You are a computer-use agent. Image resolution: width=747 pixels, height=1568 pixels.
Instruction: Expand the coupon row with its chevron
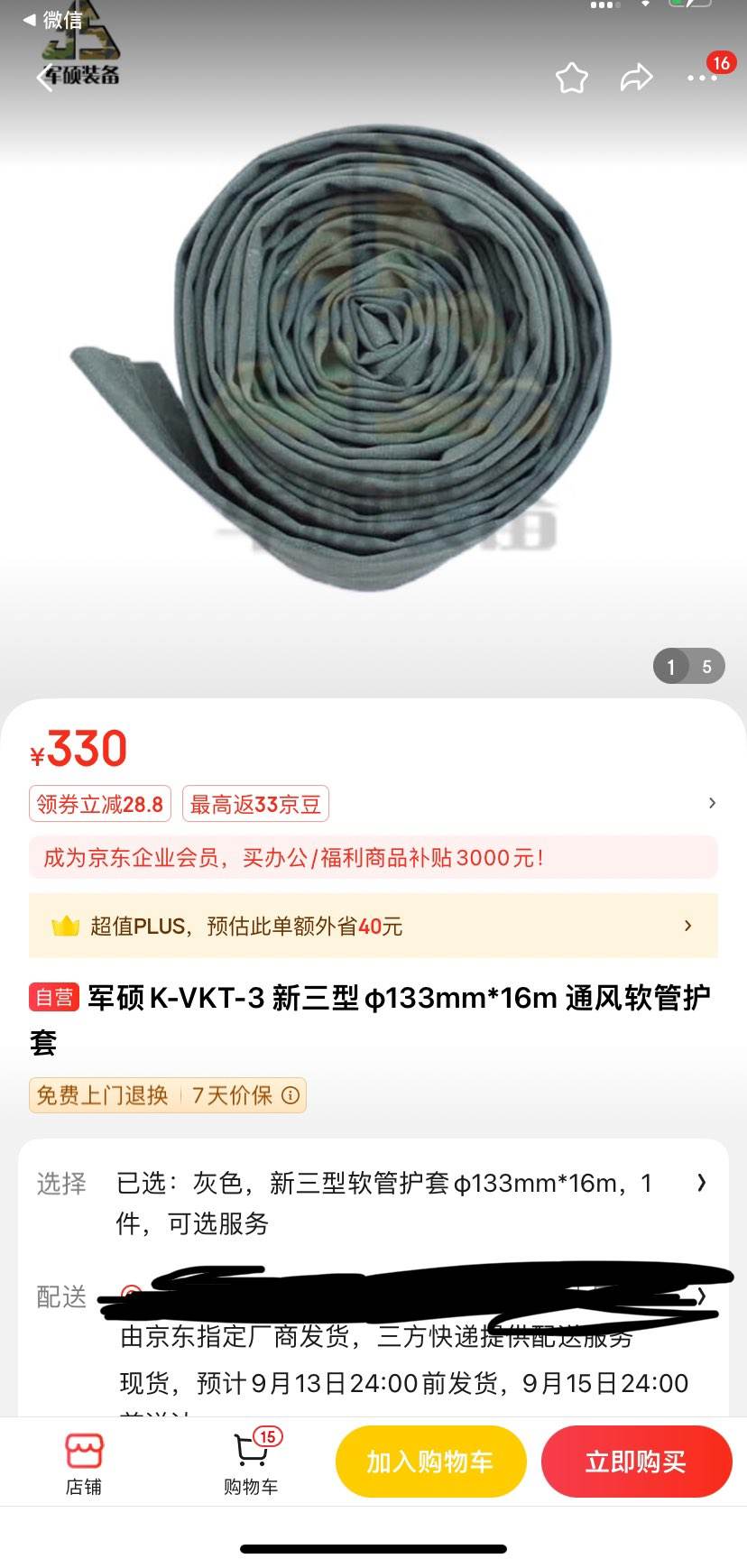tap(712, 802)
